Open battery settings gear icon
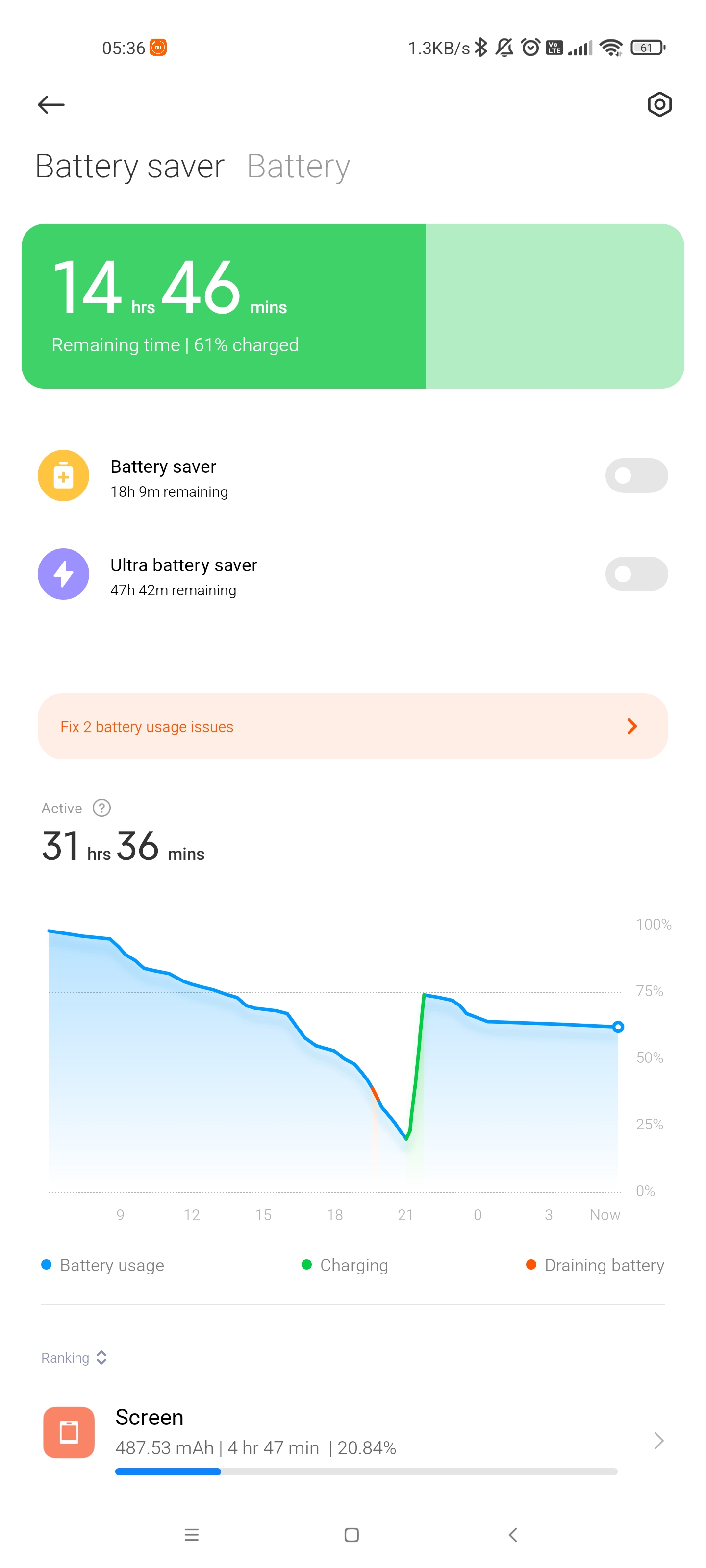Viewport: 706px width, 1568px height. (659, 105)
